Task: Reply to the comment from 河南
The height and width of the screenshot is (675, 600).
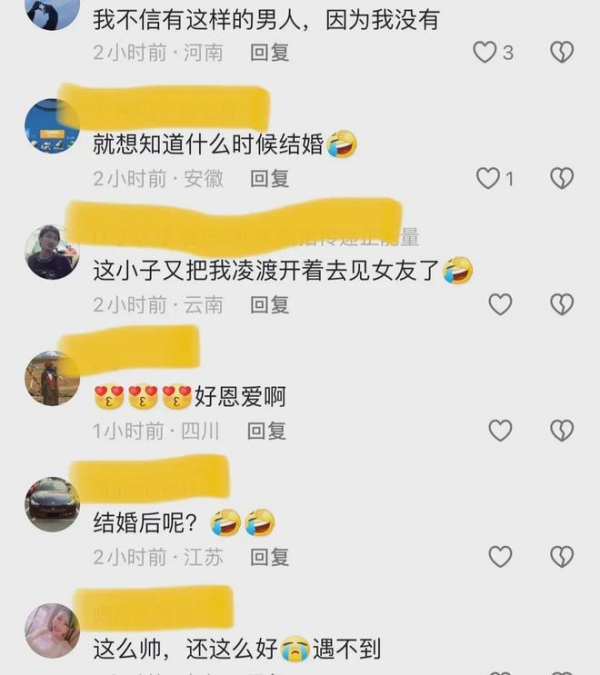Action: coord(269,52)
